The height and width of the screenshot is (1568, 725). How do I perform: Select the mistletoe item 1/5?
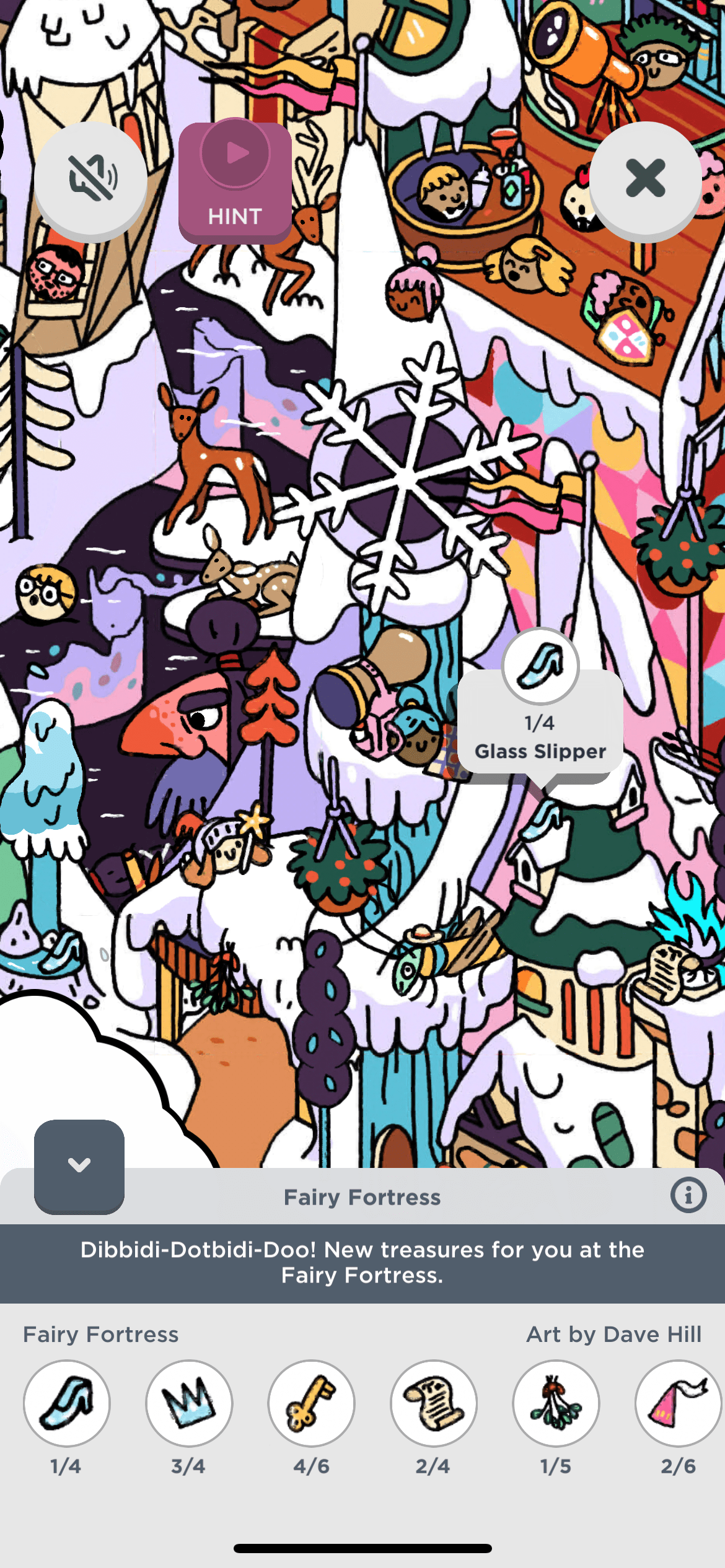[x=556, y=1403]
